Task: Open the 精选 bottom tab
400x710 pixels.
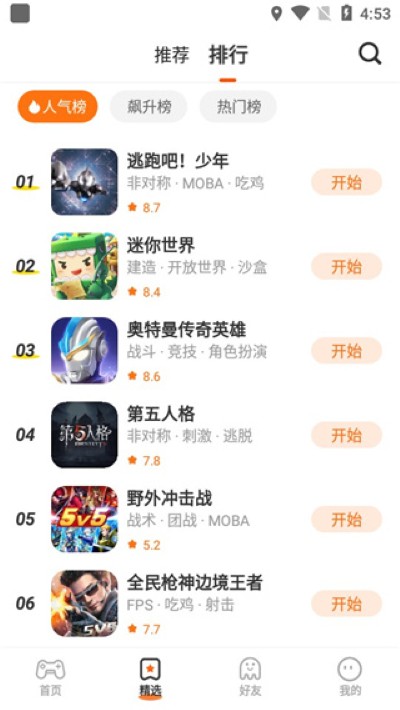Action: coord(150,677)
